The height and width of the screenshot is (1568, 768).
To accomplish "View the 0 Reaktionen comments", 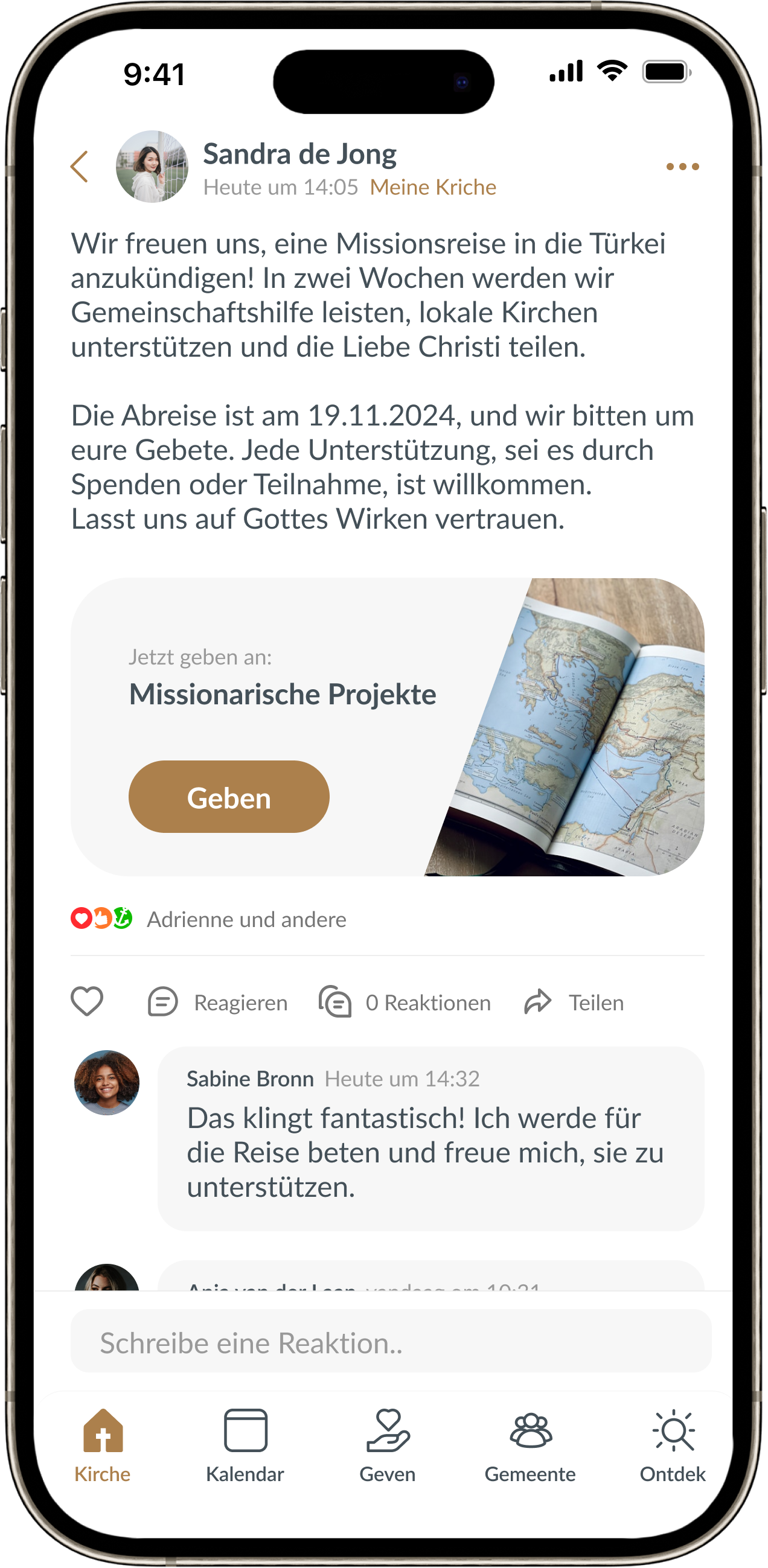I will pyautogui.click(x=405, y=1002).
